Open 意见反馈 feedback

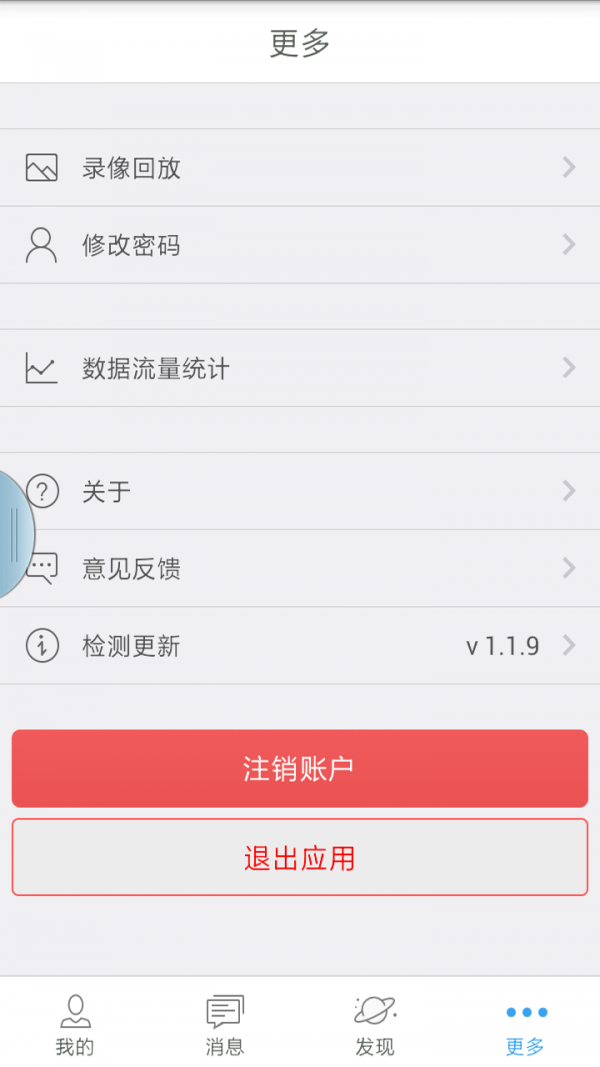pos(300,568)
